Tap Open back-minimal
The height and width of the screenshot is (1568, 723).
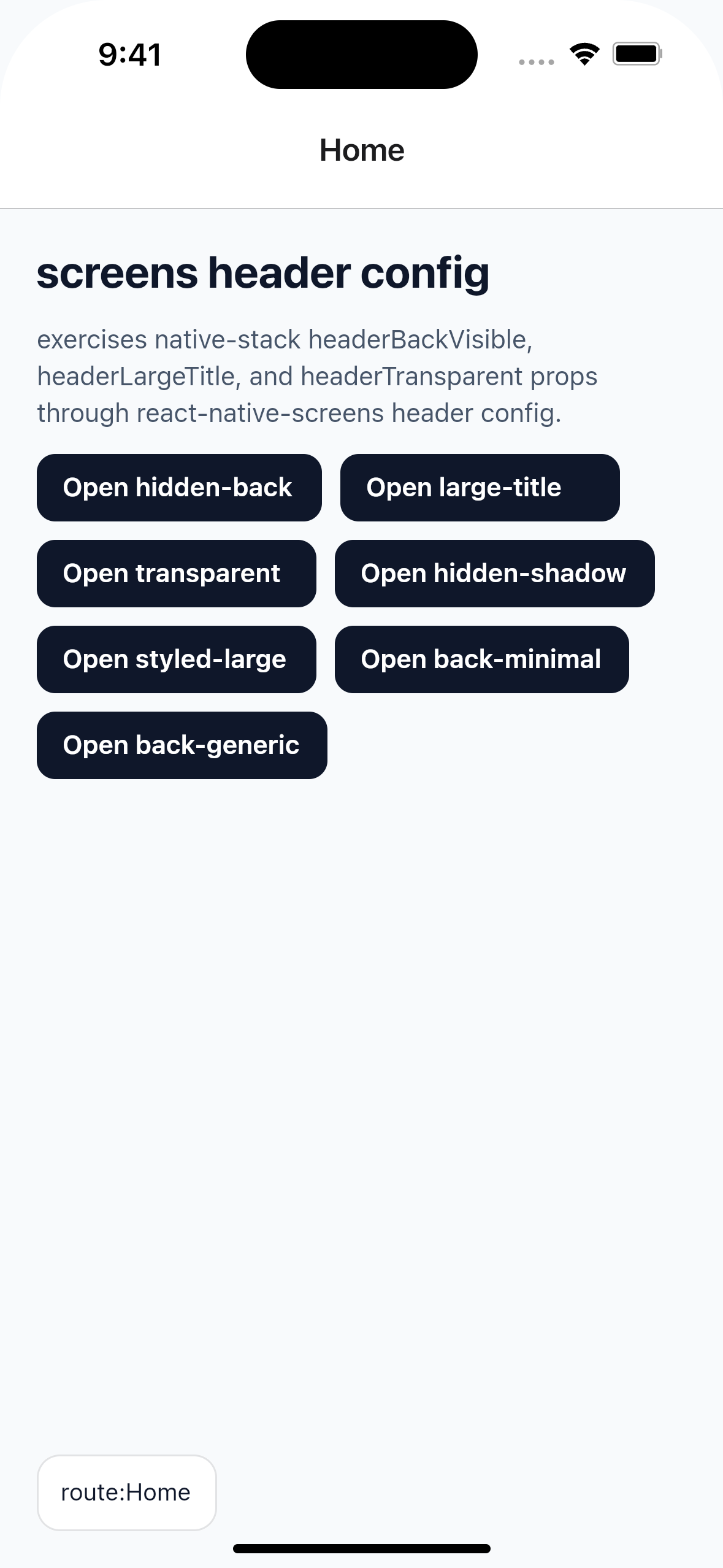coord(482,659)
